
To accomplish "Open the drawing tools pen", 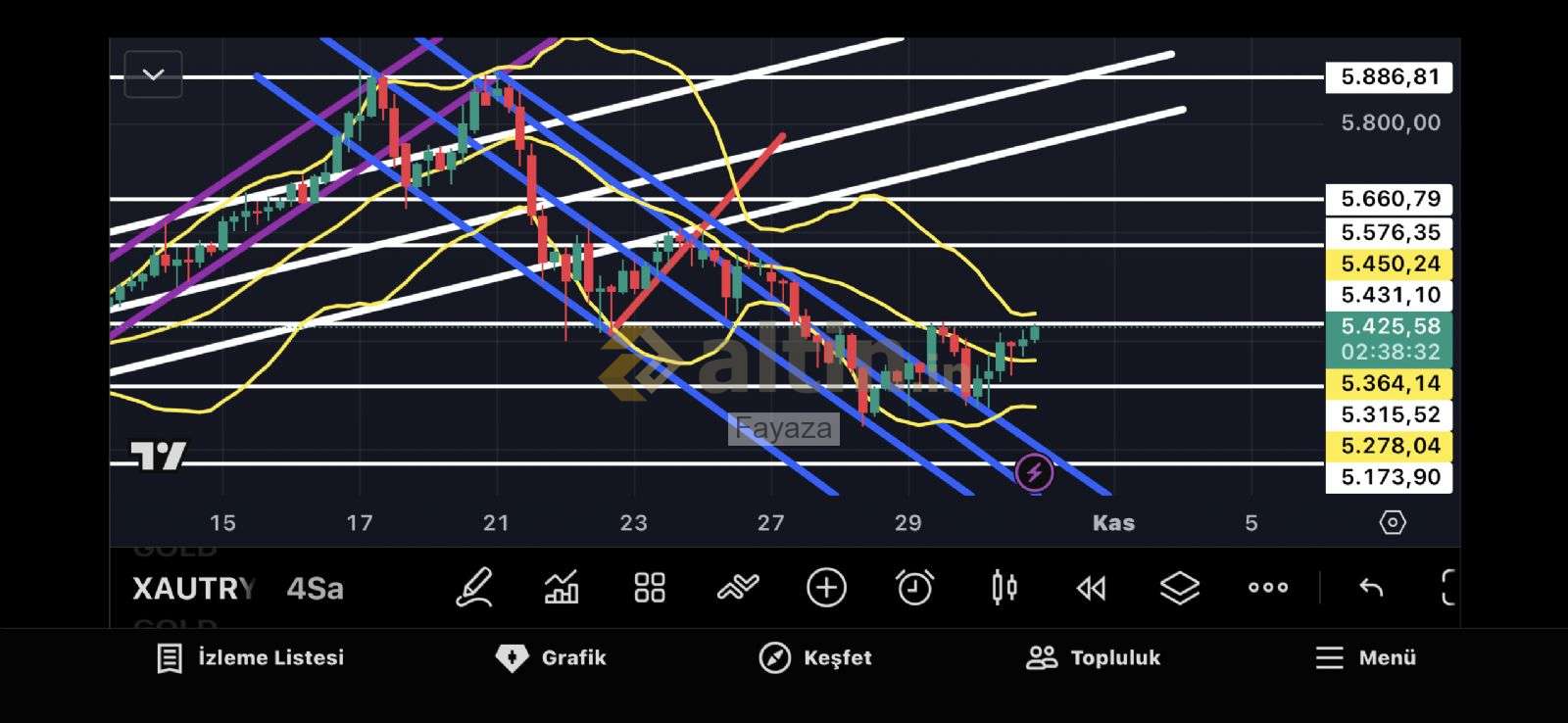I will [x=474, y=588].
